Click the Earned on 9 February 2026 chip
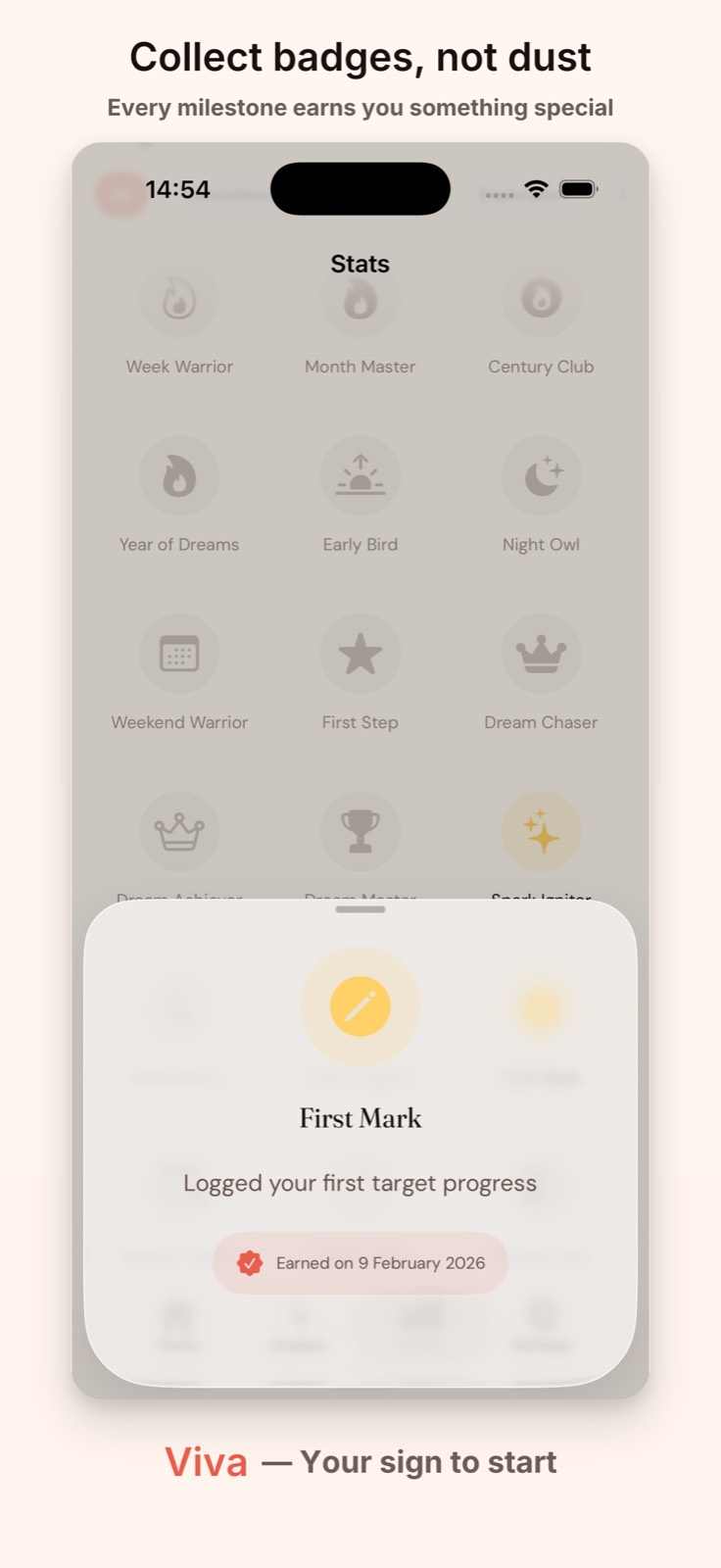The height and width of the screenshot is (1568, 721). pos(360,1263)
